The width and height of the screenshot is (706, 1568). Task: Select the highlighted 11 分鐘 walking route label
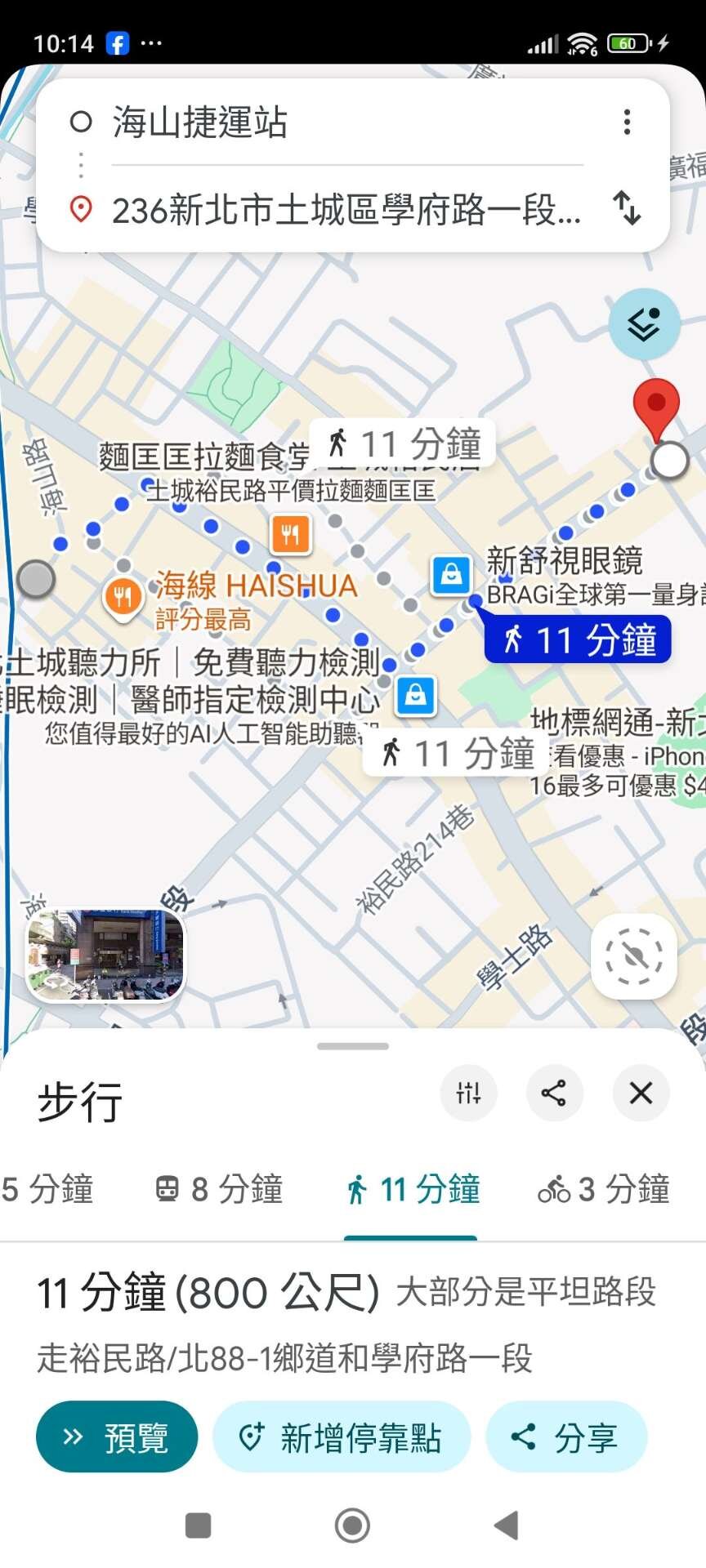578,639
